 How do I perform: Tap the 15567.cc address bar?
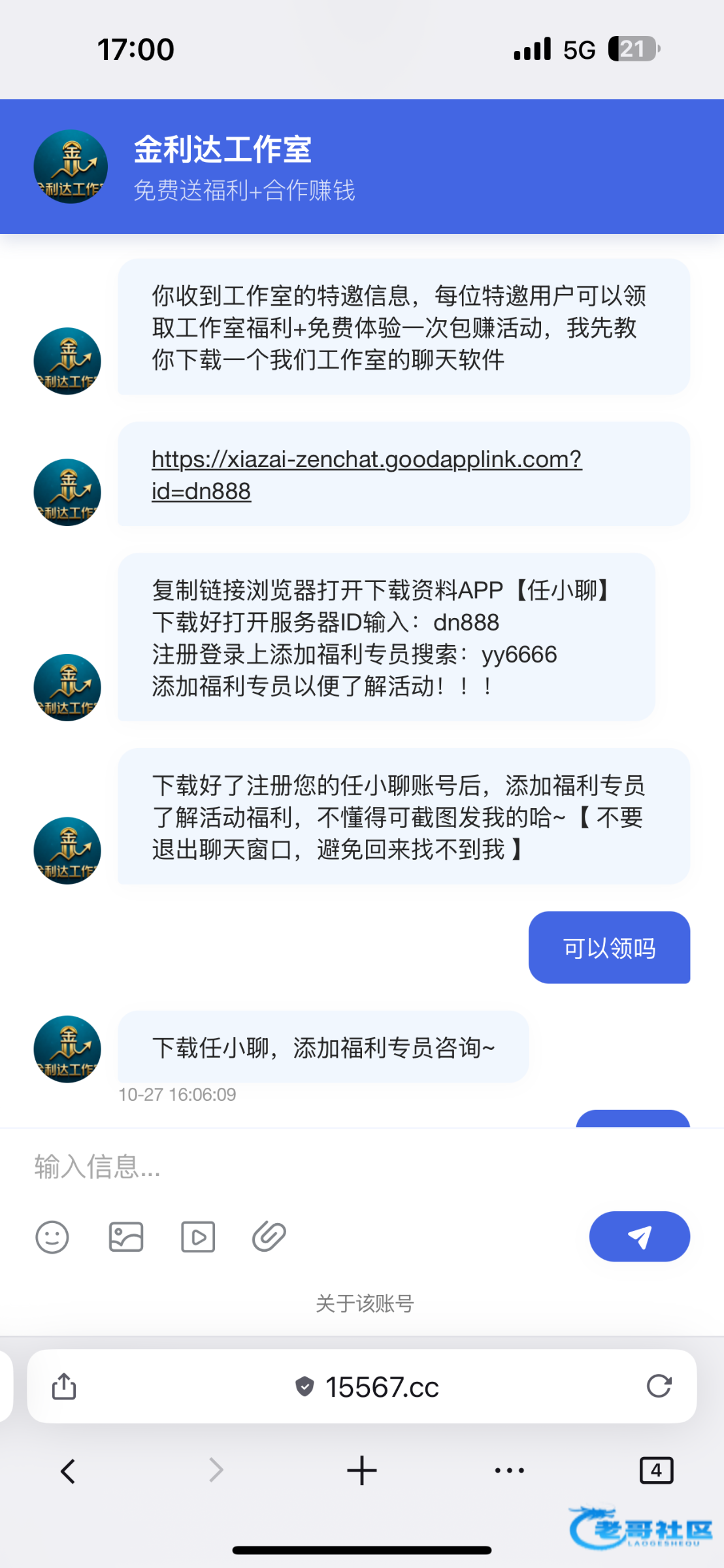[366, 1386]
